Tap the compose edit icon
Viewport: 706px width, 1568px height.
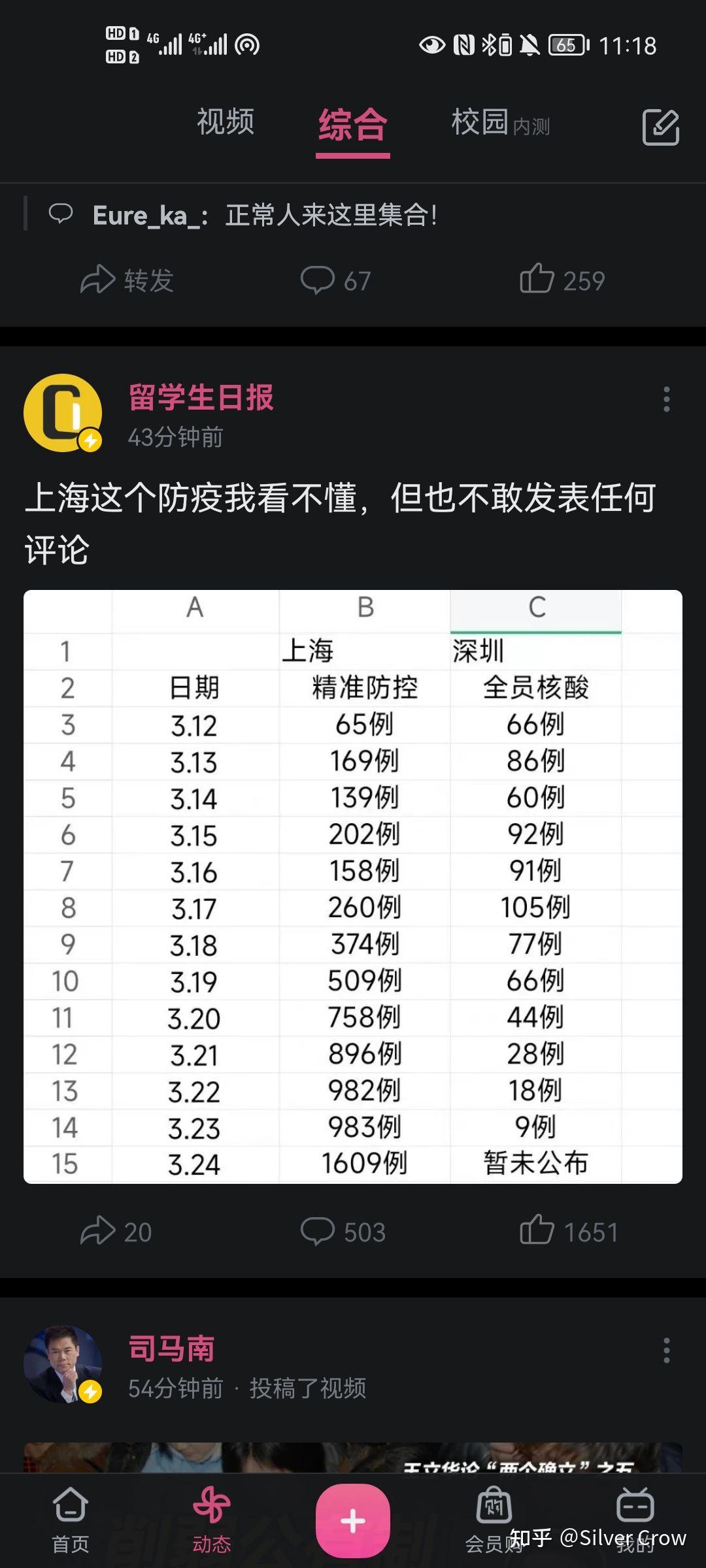(x=660, y=127)
